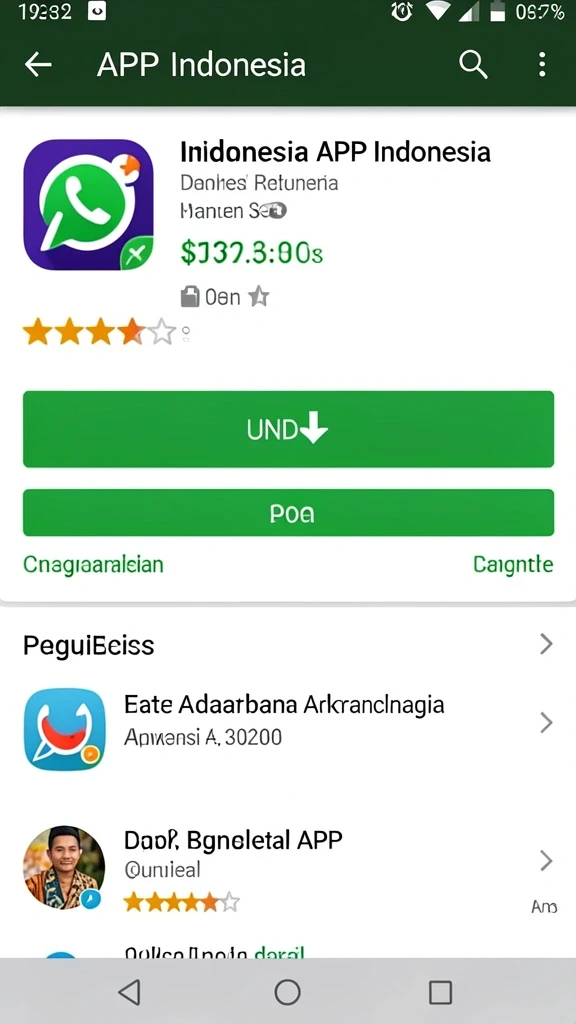Viewport: 576px width, 1024px height.
Task: Open the Cnagiaaraleian link
Action: pos(93,564)
